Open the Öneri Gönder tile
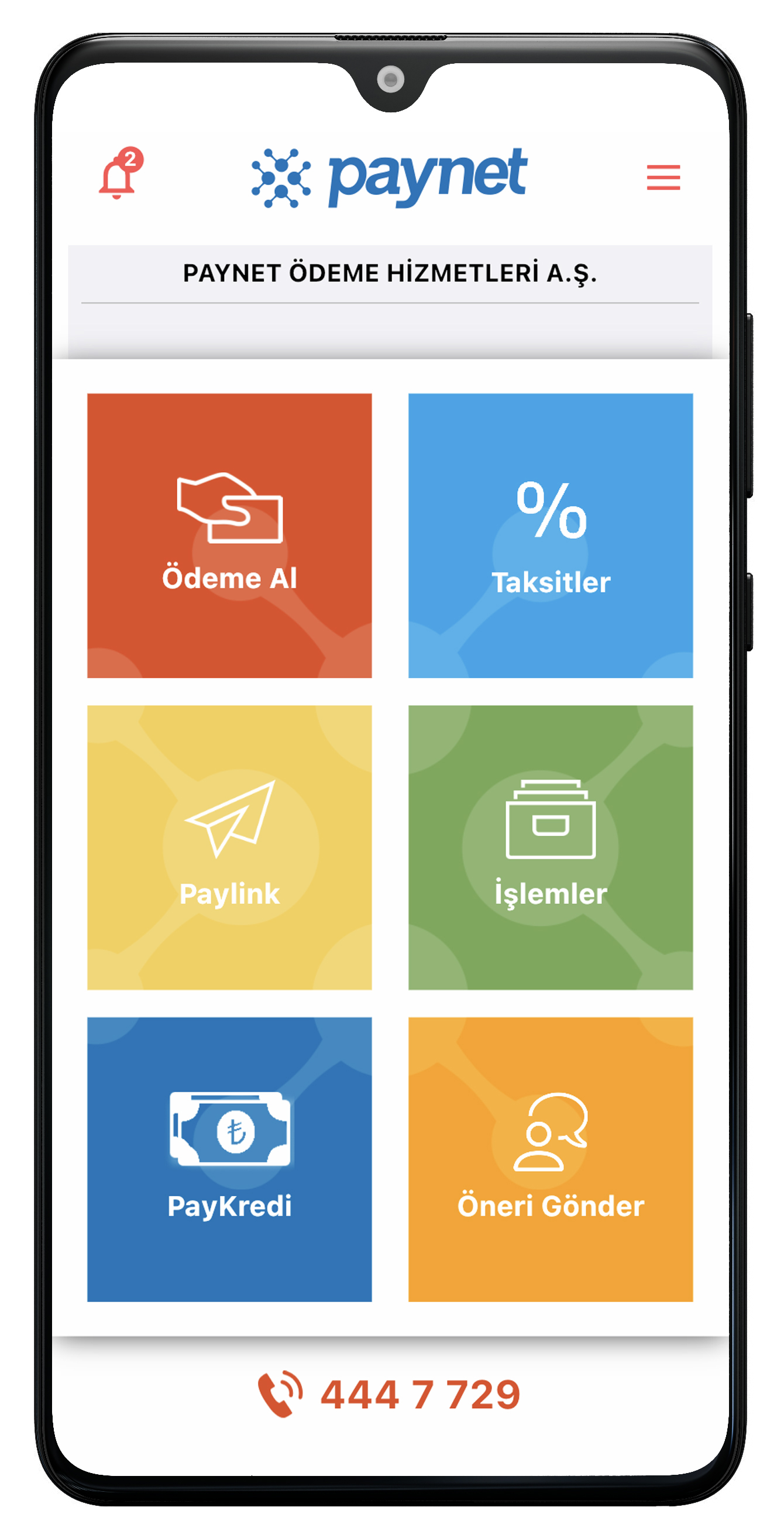This screenshot has height=1538, width=784. click(550, 1158)
